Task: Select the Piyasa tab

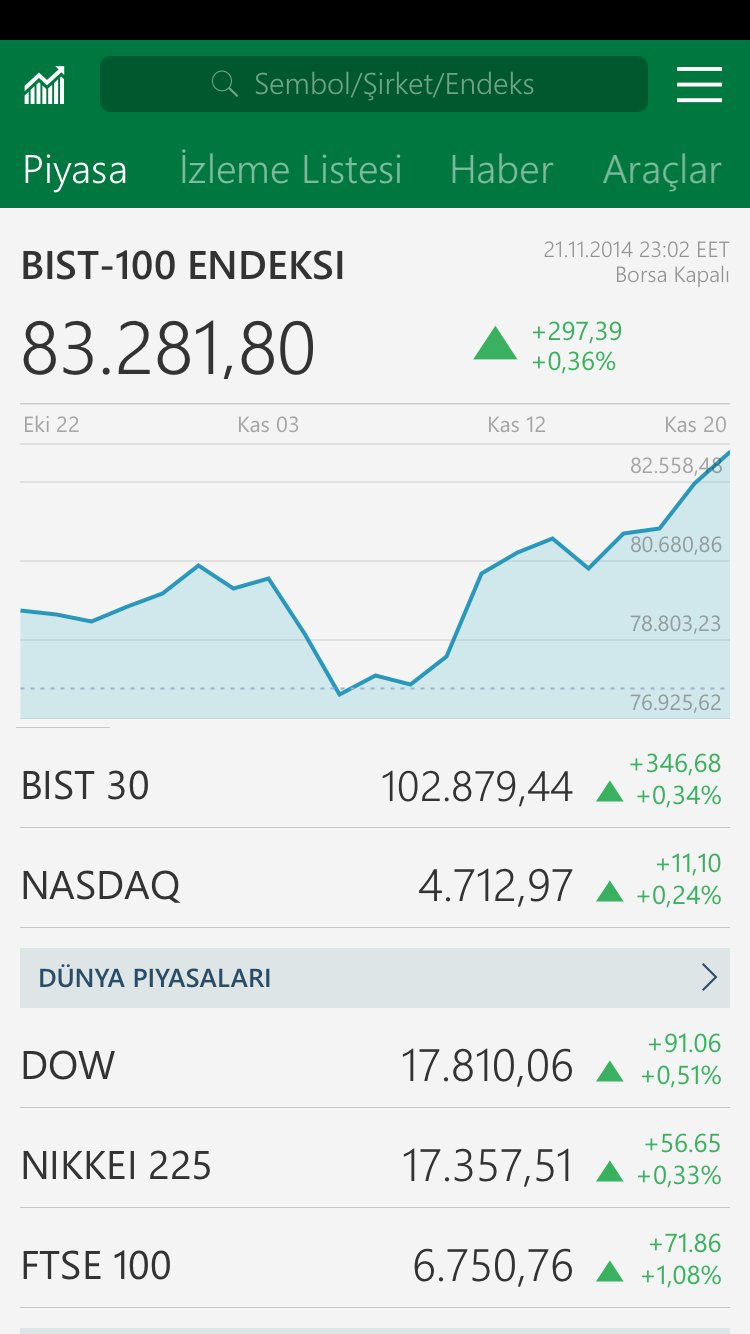Action: tap(75, 169)
